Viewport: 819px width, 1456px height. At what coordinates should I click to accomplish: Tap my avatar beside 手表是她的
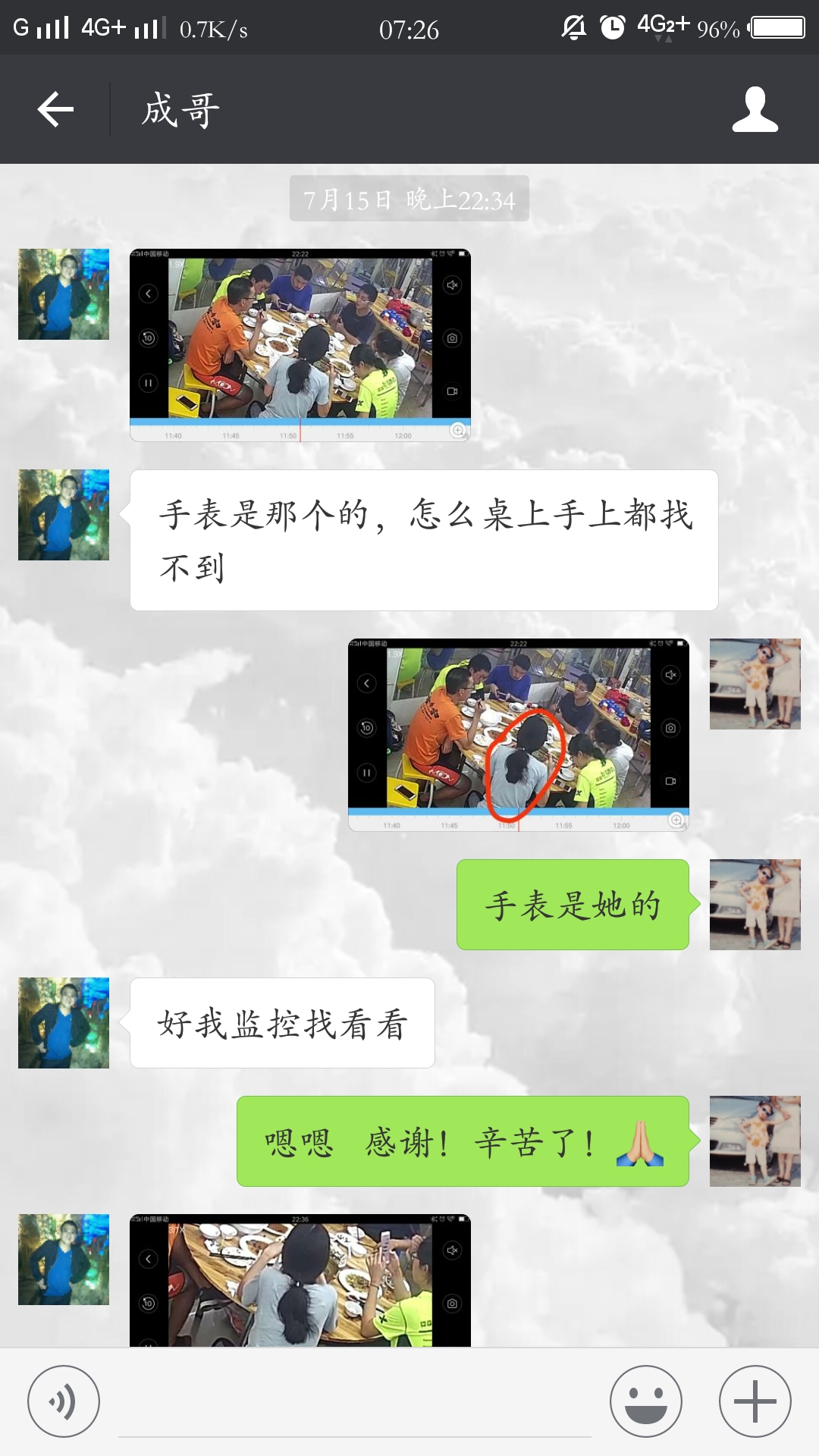[755, 905]
